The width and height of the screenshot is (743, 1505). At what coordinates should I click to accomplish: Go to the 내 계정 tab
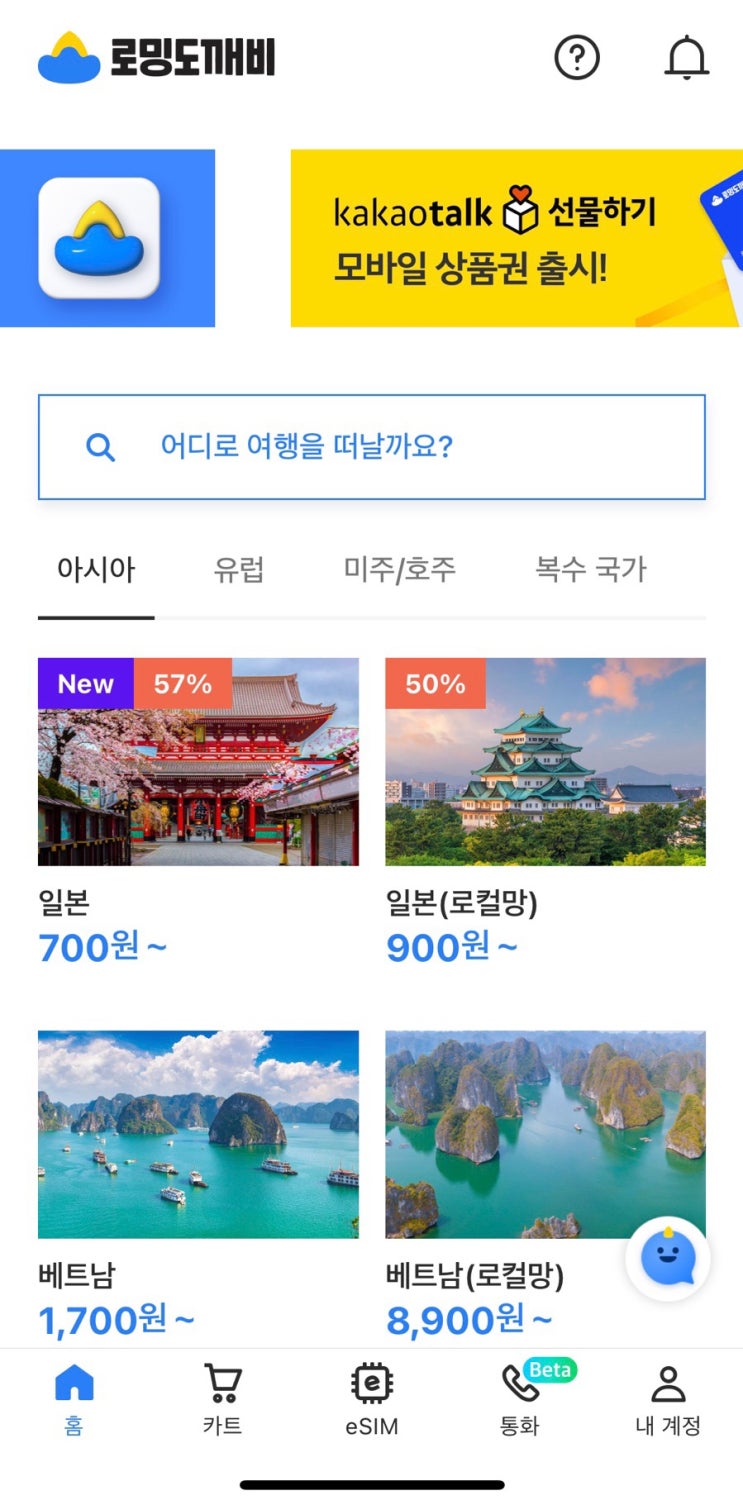pyautogui.click(x=668, y=1398)
